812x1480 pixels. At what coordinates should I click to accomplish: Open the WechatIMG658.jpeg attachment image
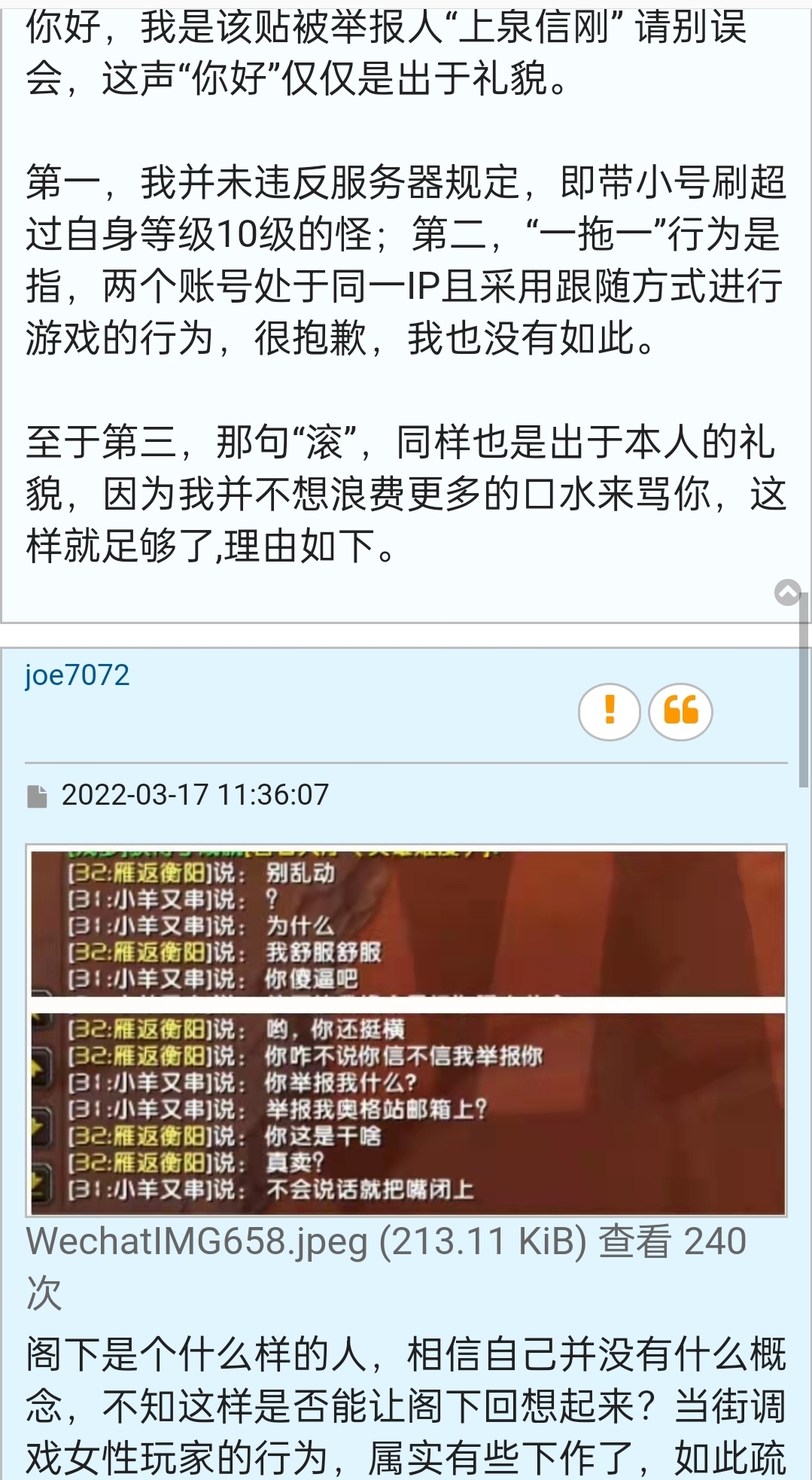[406, 1030]
